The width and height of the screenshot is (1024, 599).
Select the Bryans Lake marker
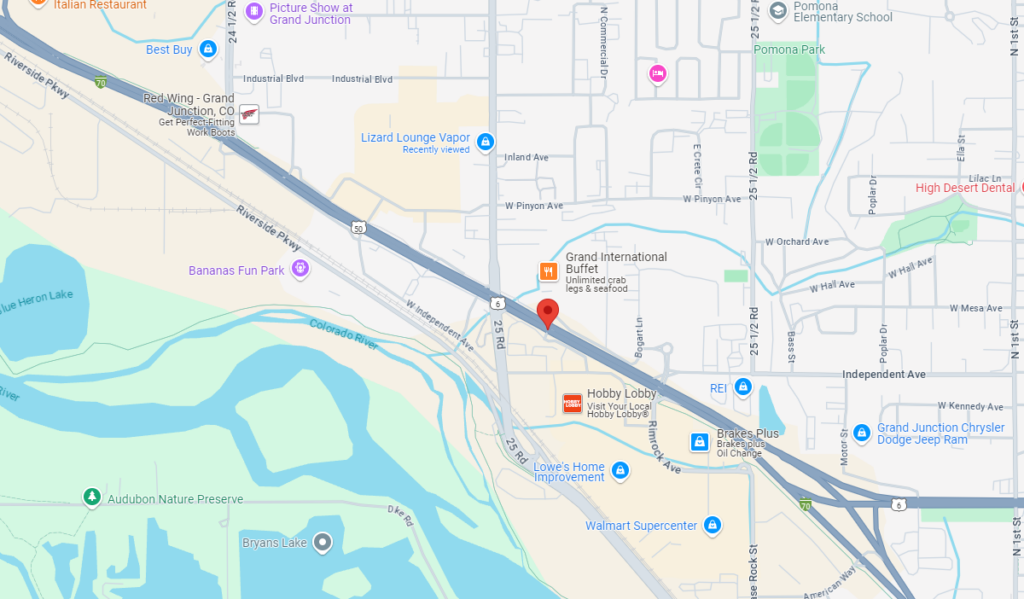322,543
